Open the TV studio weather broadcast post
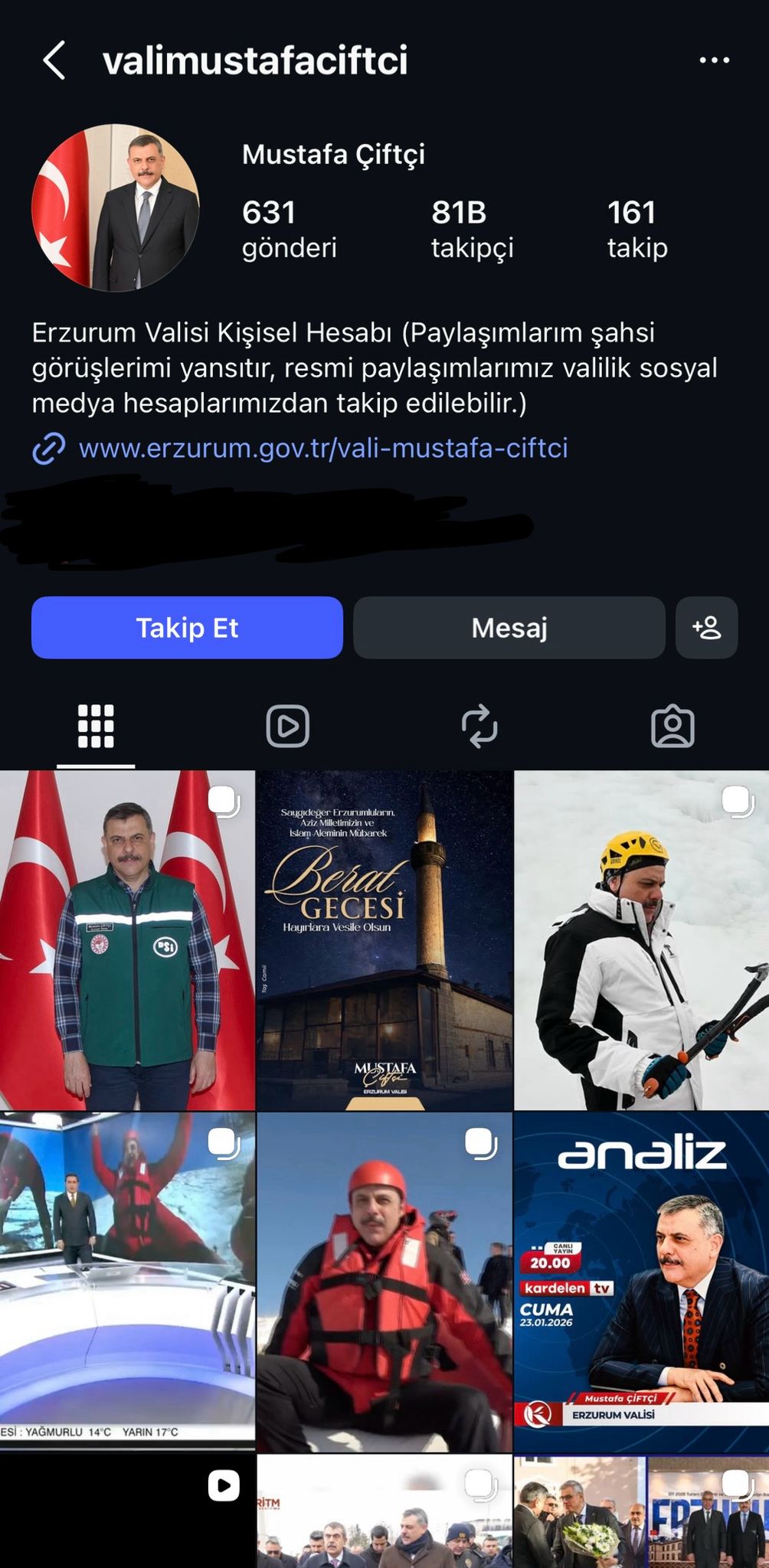Viewport: 769px width, 1568px height. [x=127, y=1282]
